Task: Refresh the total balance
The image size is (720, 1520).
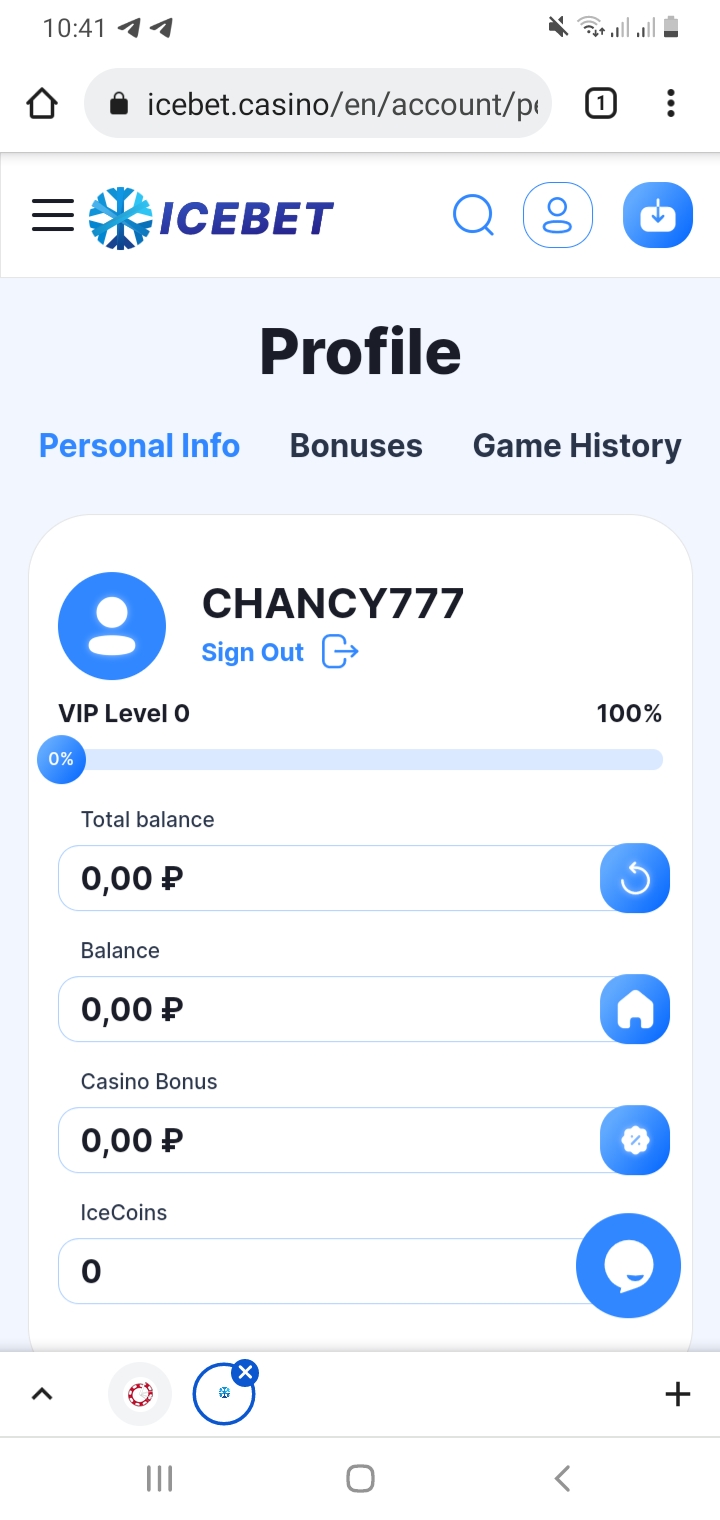Action: pyautogui.click(x=634, y=878)
